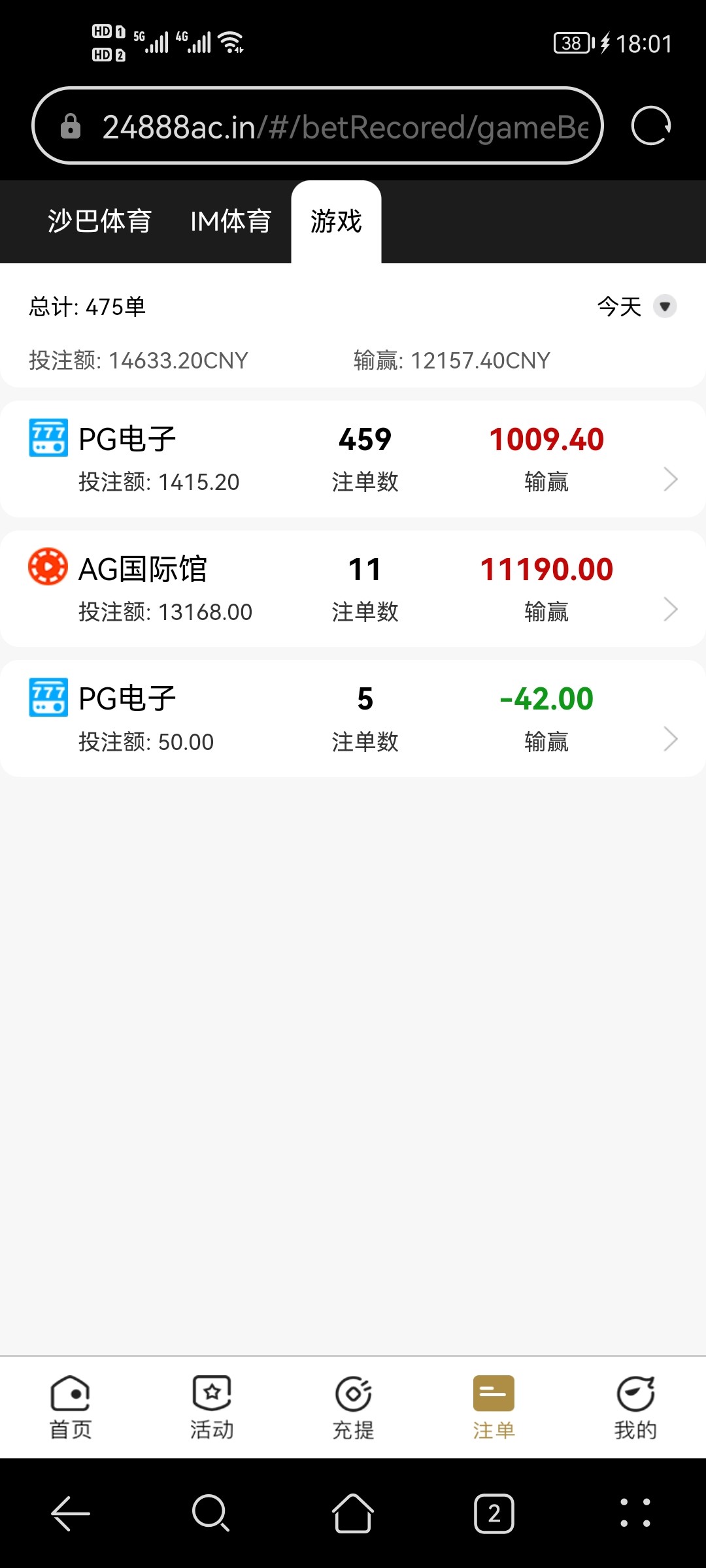Tap the page reload icon
This screenshot has height=1568, width=706.
pyautogui.click(x=651, y=125)
